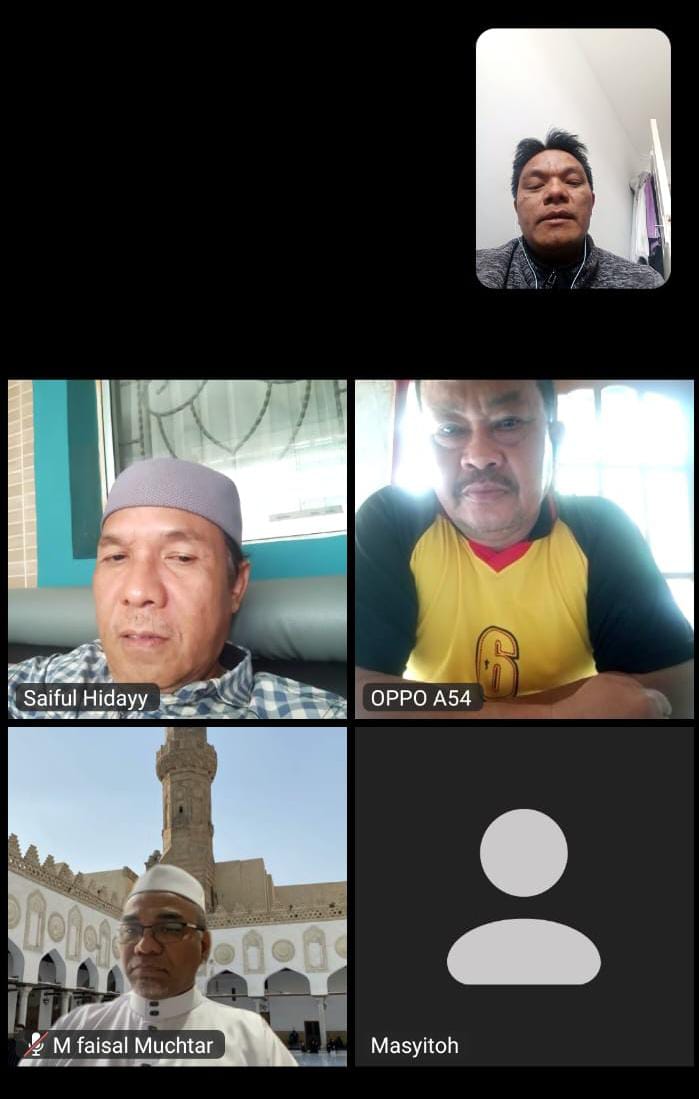Select Saiful Hidayy's video tile
The height and width of the screenshot is (1099, 699).
coord(177,548)
